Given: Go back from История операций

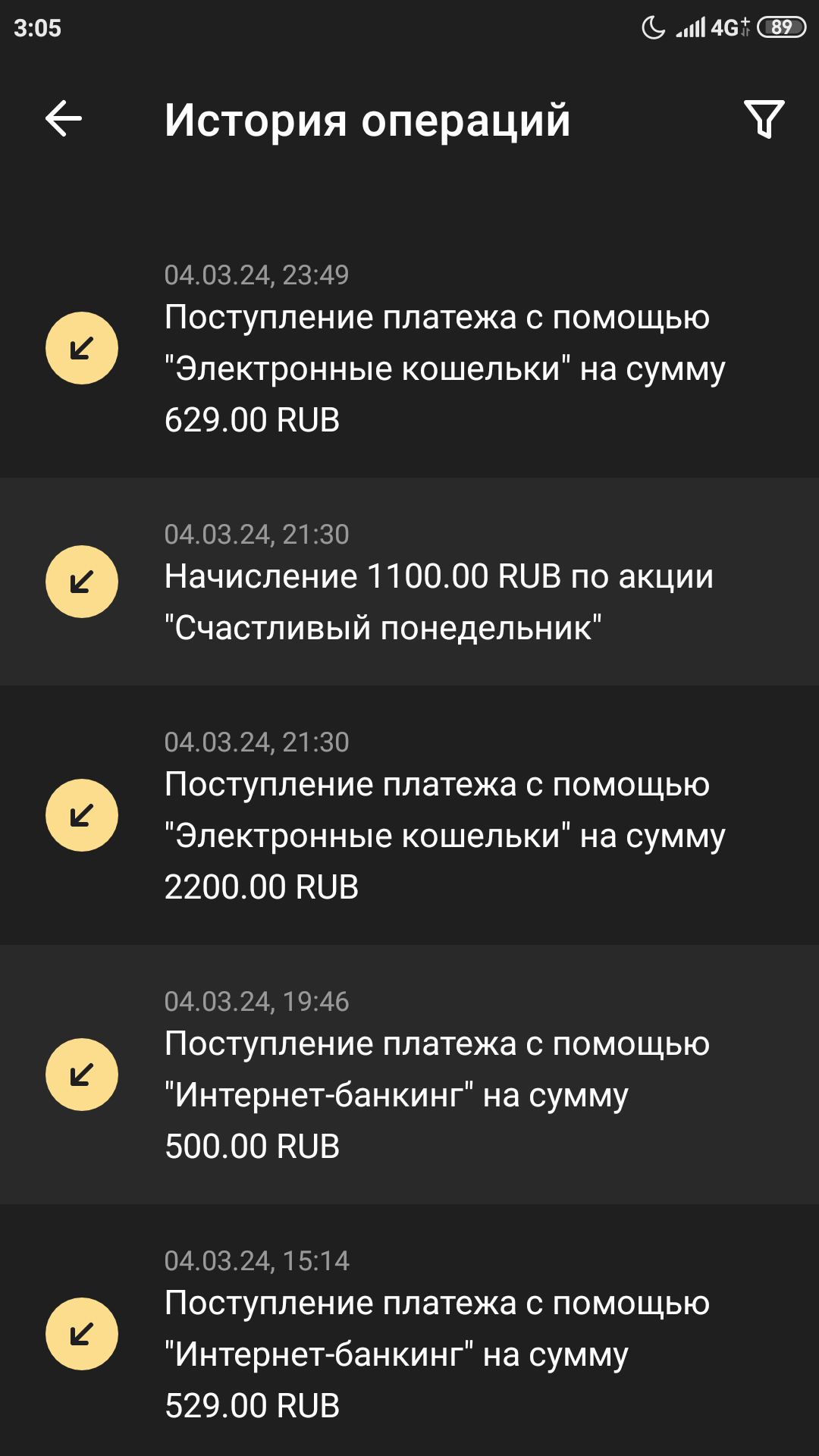Looking at the screenshot, I should point(64,119).
